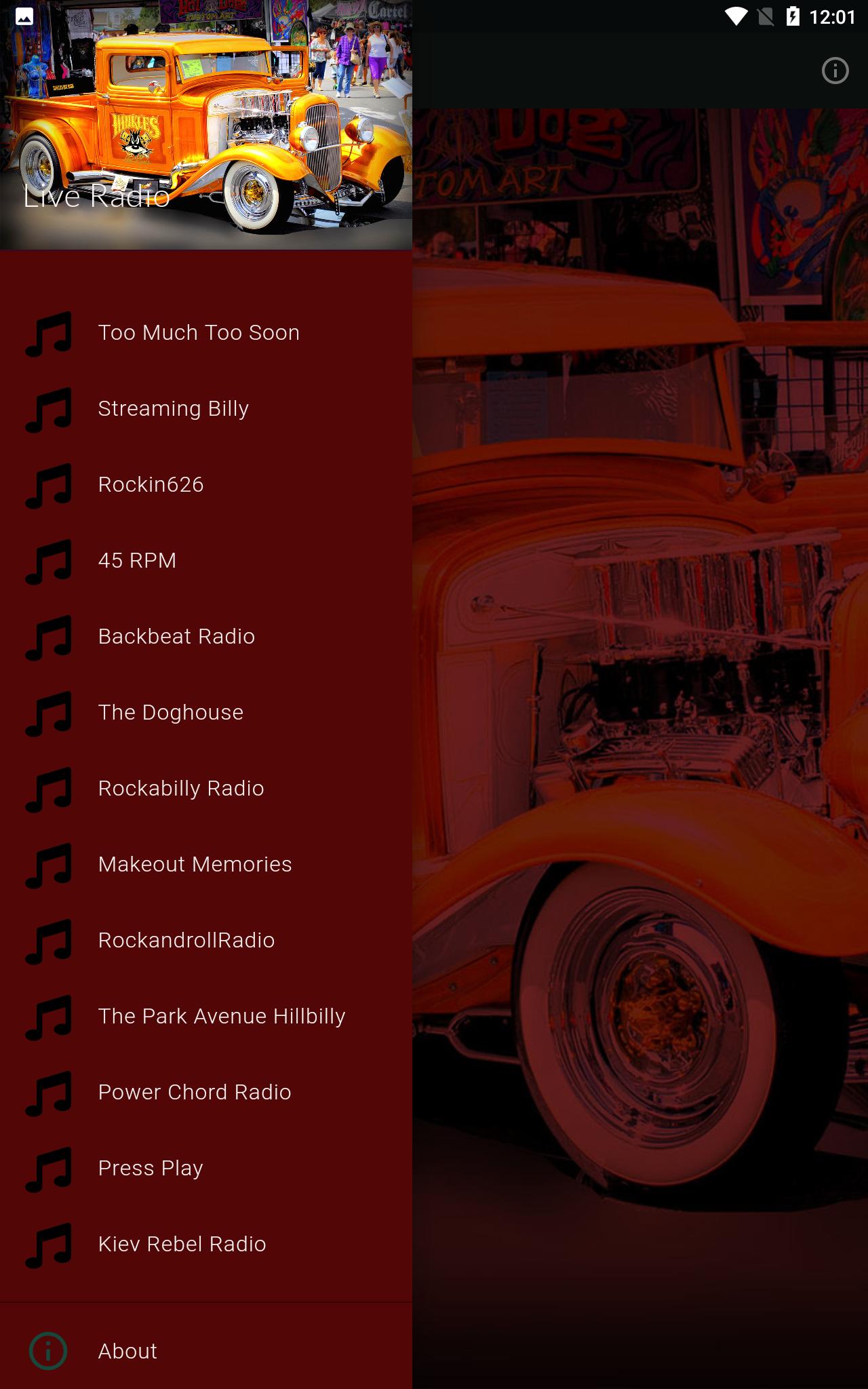The height and width of the screenshot is (1389, 868).
Task: Select the Too Much Too Soon station
Action: pyautogui.click(x=206, y=332)
